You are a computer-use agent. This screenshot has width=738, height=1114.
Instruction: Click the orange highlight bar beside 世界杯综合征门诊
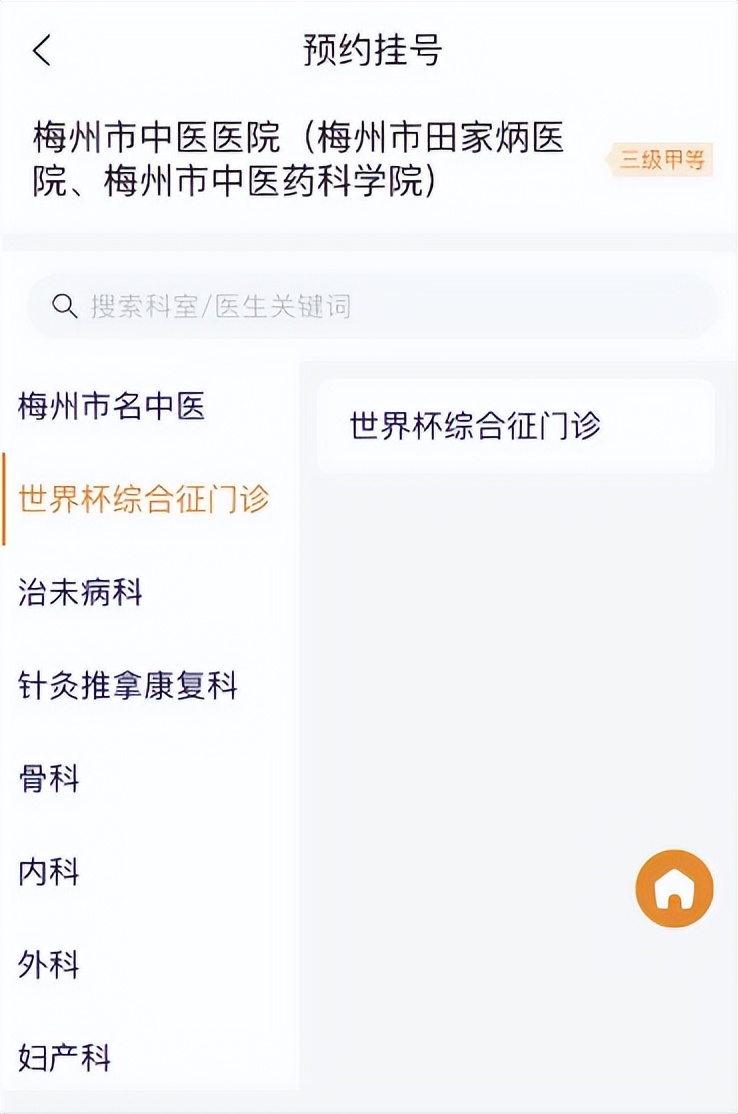coord(4,496)
